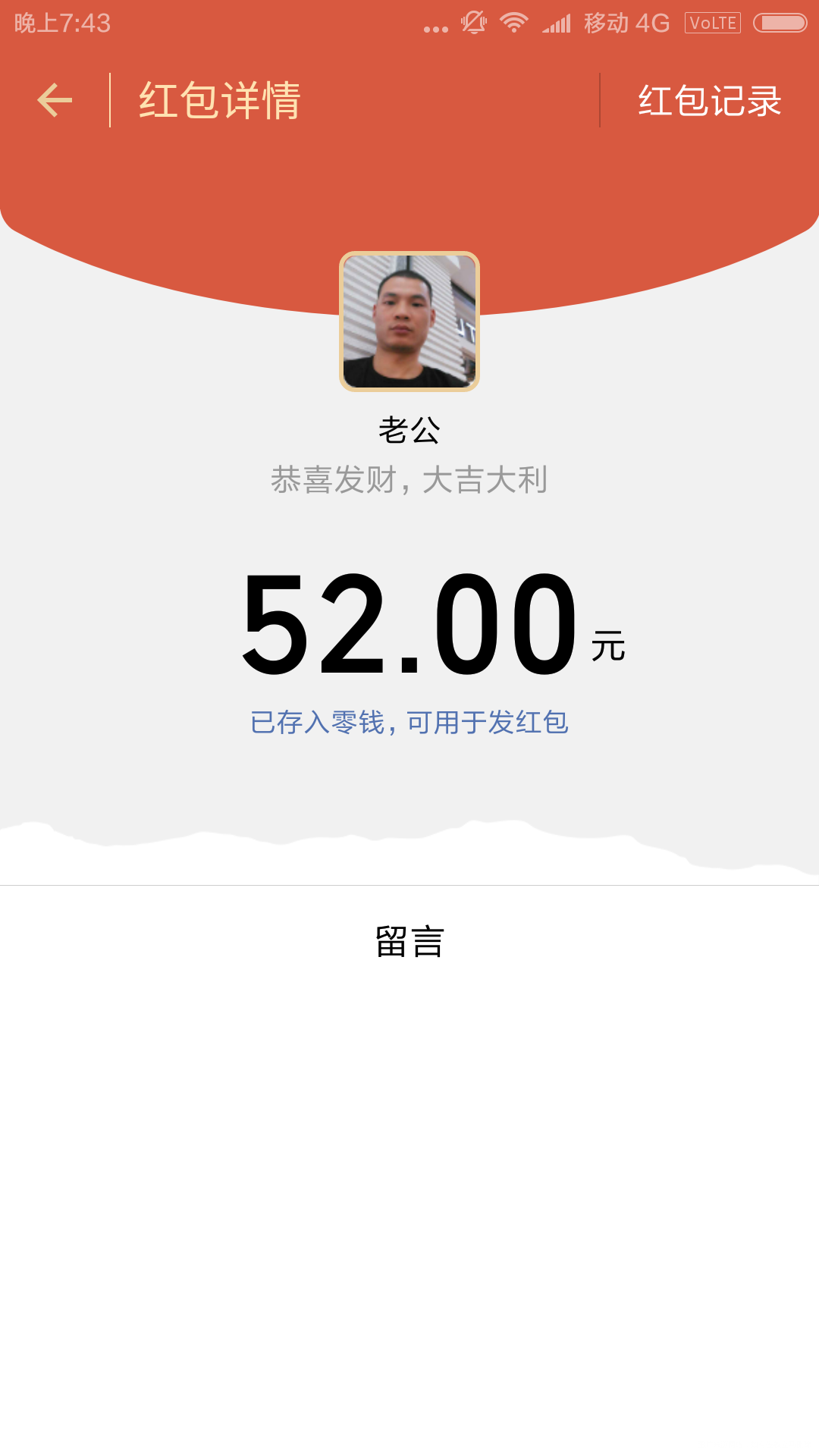Tap the greeting 恭喜发财，大吉大利
819x1456 pixels.
[409, 478]
